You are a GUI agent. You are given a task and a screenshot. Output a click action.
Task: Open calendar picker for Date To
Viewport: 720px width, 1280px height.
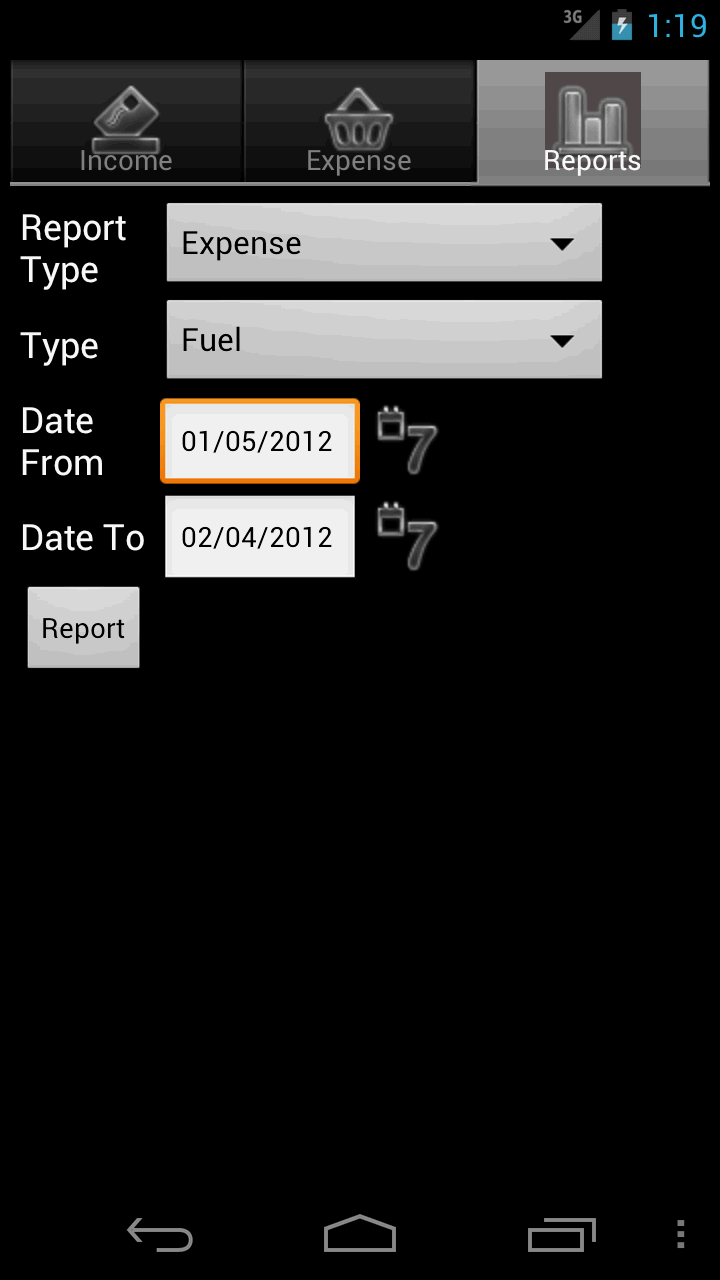pos(407,537)
